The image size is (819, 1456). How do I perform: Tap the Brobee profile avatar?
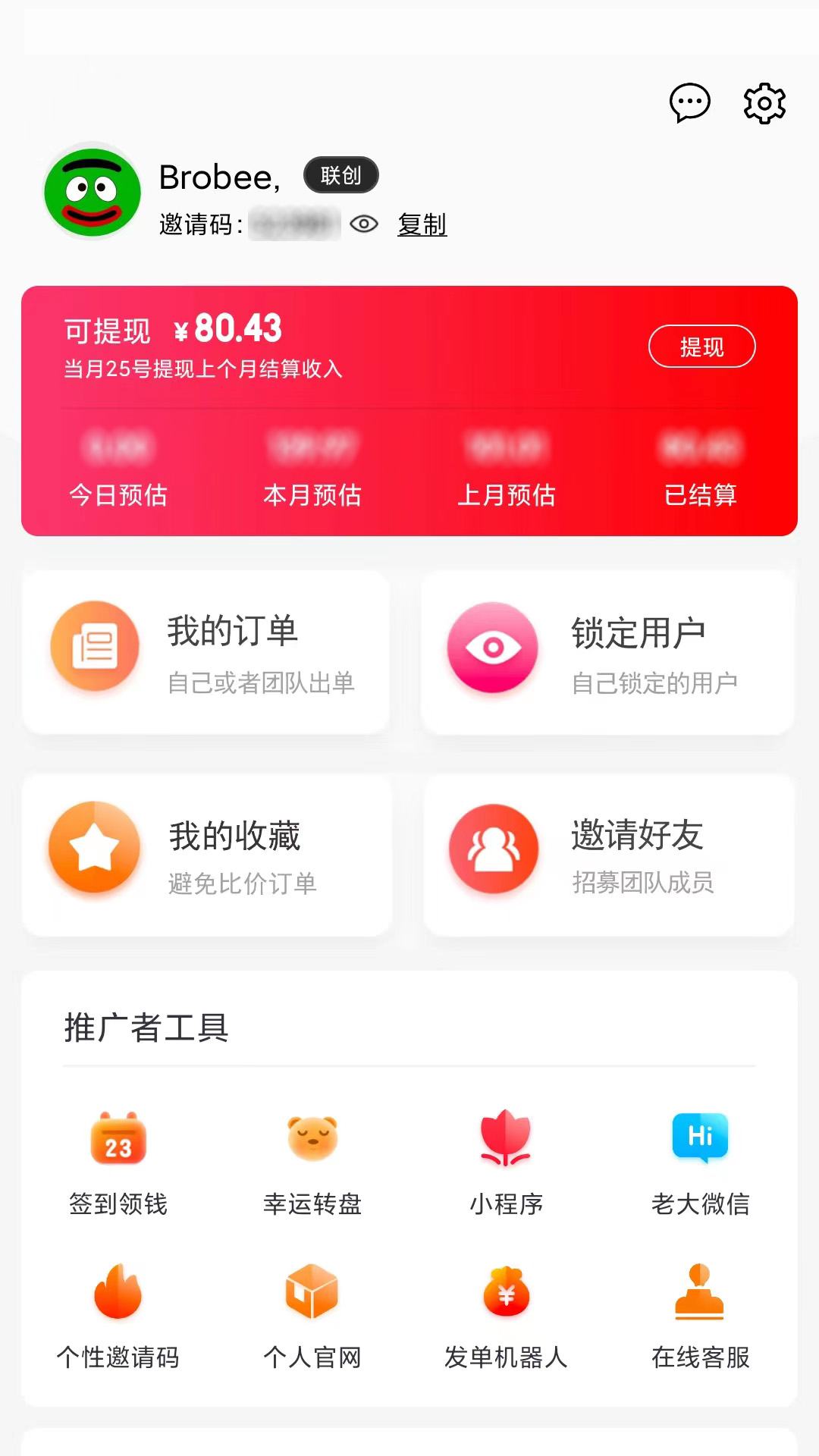(x=93, y=193)
